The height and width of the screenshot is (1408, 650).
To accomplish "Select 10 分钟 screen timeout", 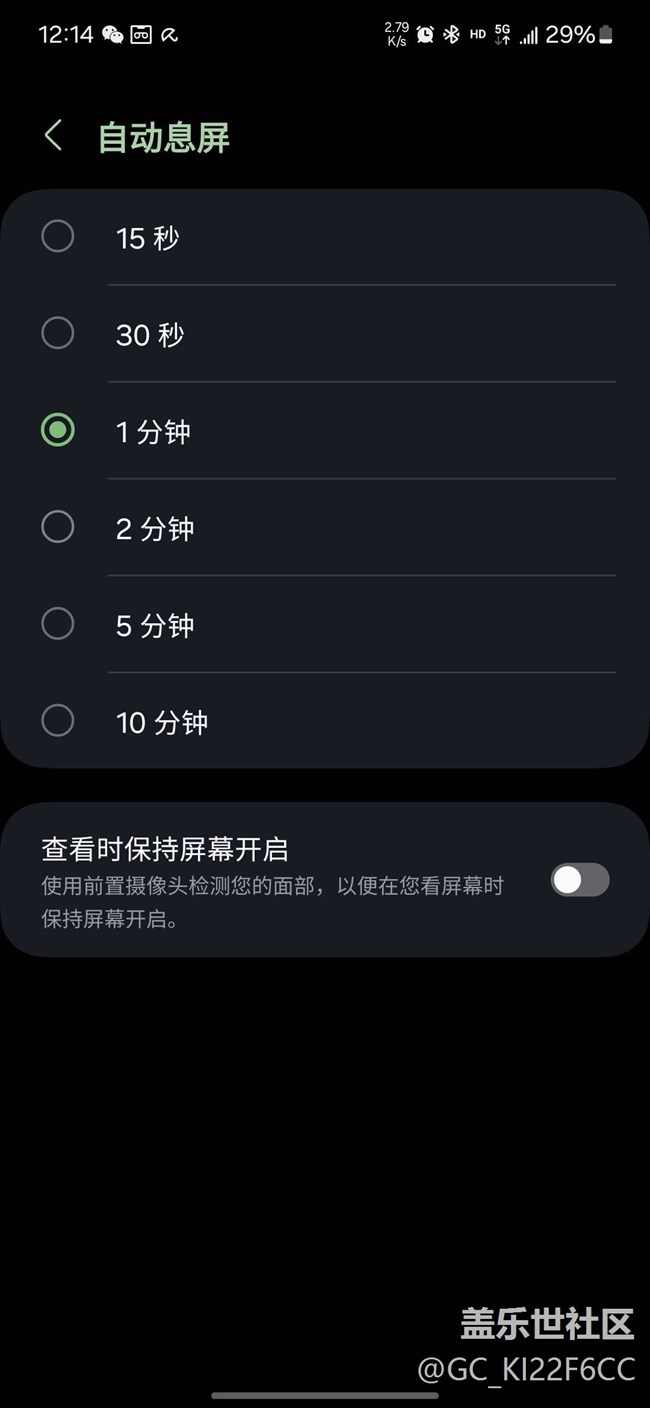I will (58, 721).
